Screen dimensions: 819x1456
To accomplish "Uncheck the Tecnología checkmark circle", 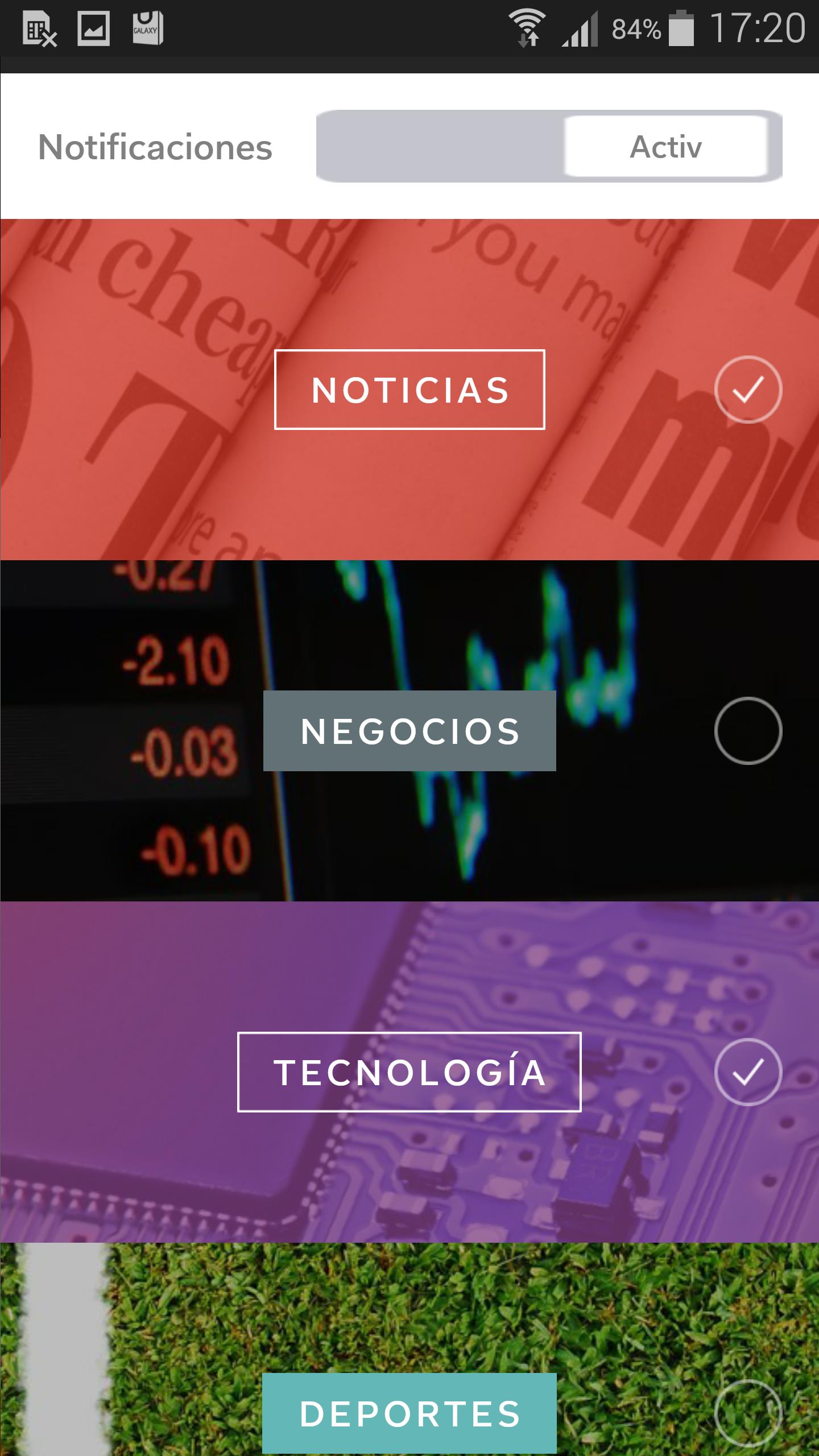I will click(x=748, y=1072).
